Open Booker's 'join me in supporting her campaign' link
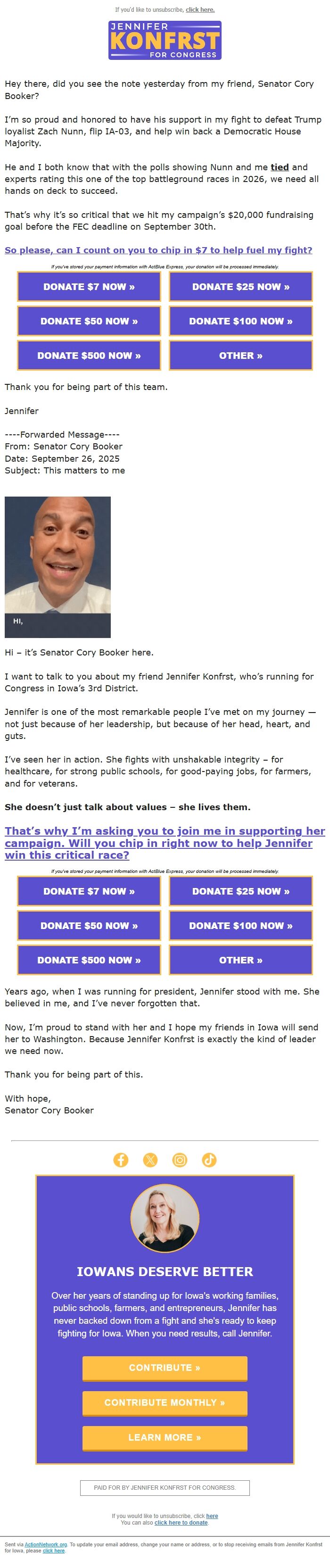 click(165, 842)
